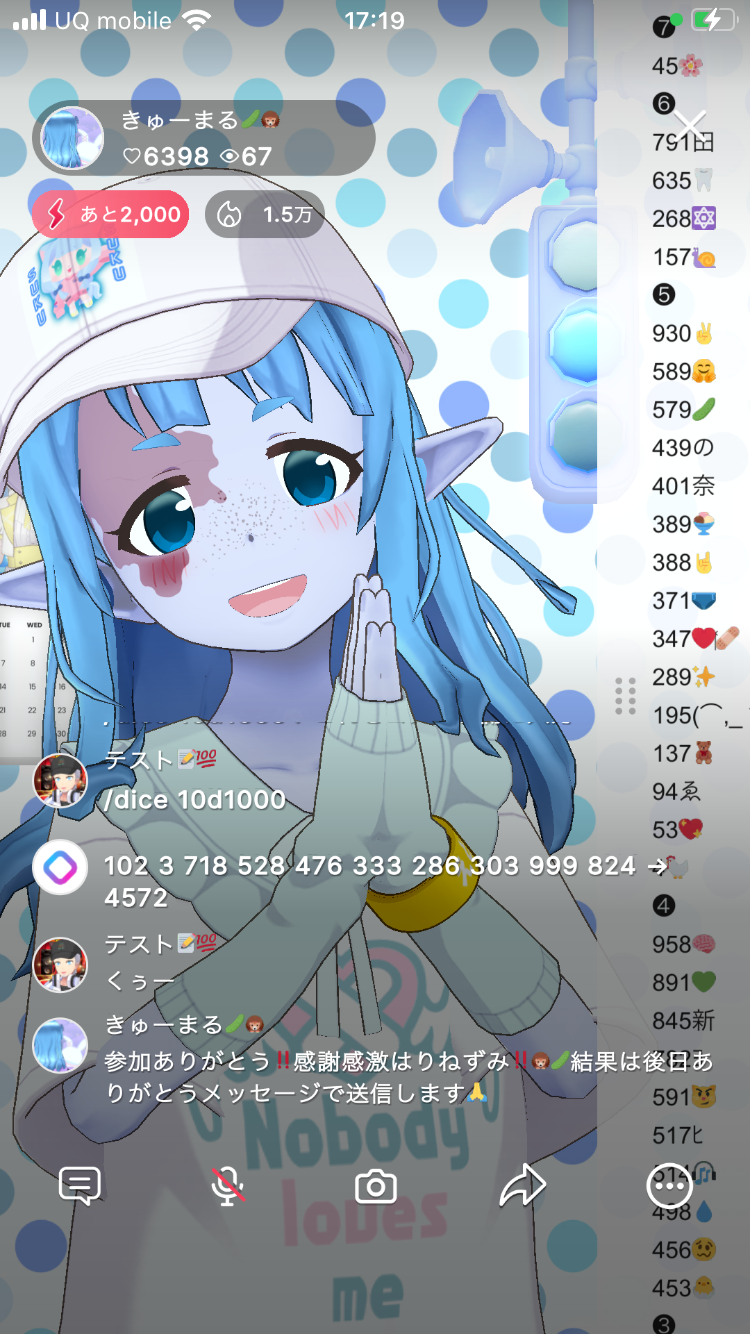Open streamer profile きゅーまる

point(72,138)
